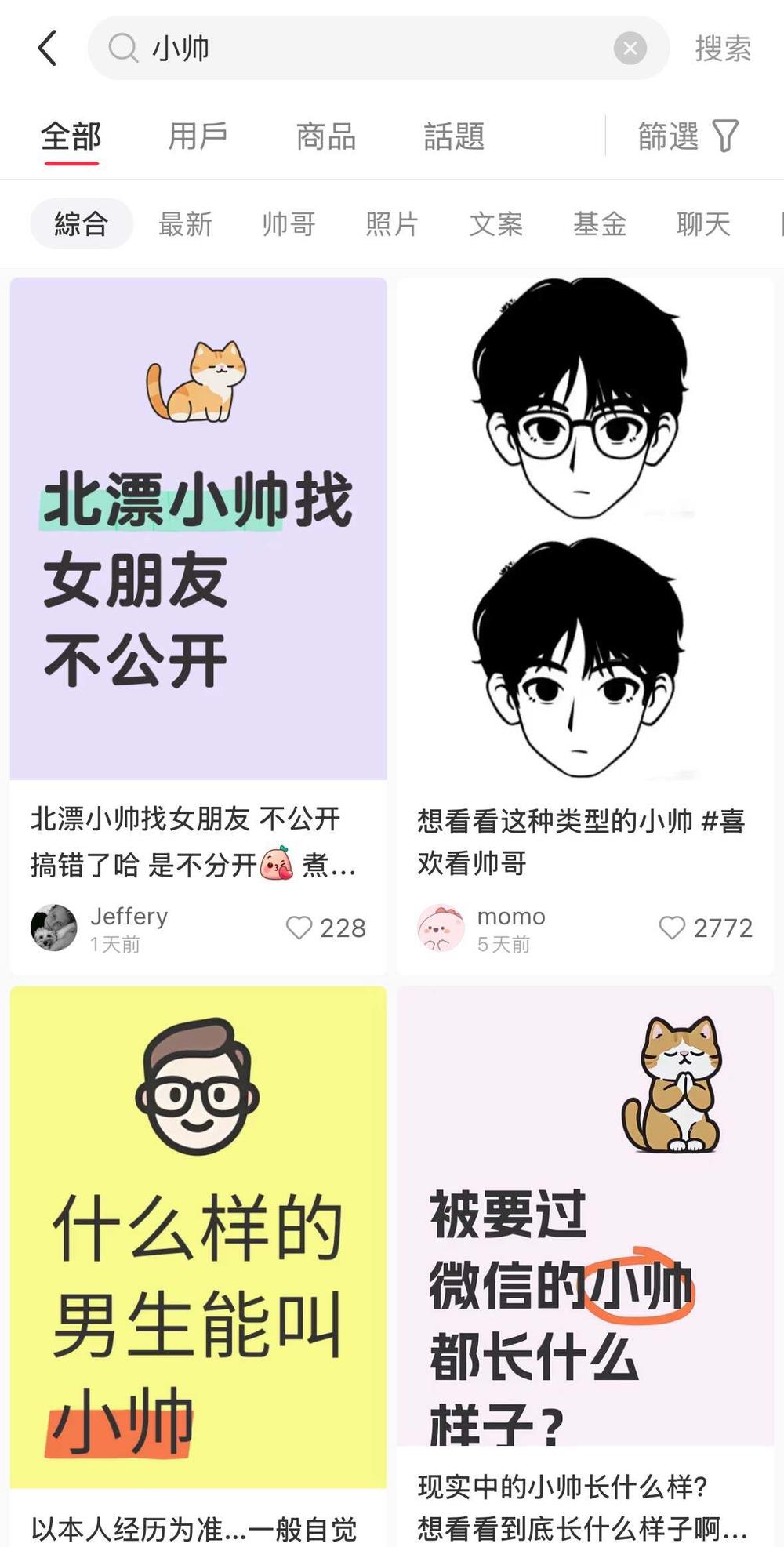
Task: Like momo's post with 2772 likes
Action: click(672, 928)
